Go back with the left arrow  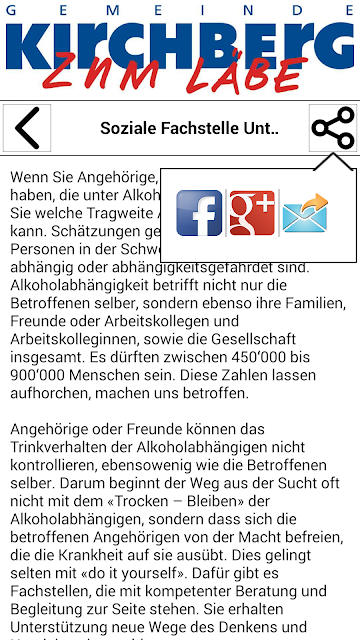point(27,128)
